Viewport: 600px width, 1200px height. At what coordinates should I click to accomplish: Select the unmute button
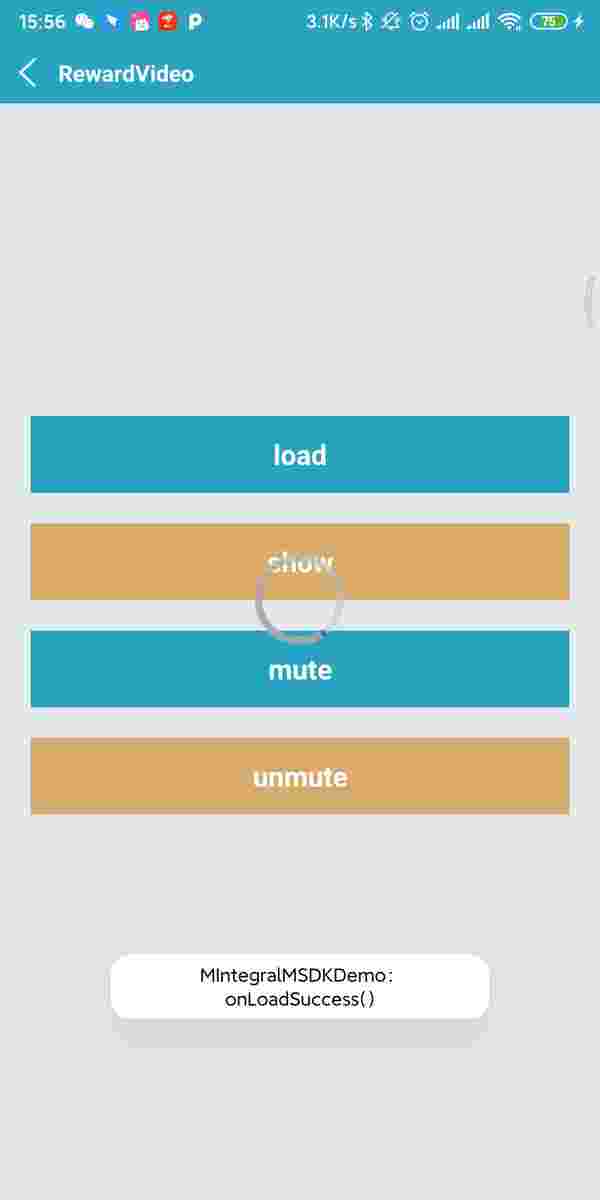tap(300, 775)
